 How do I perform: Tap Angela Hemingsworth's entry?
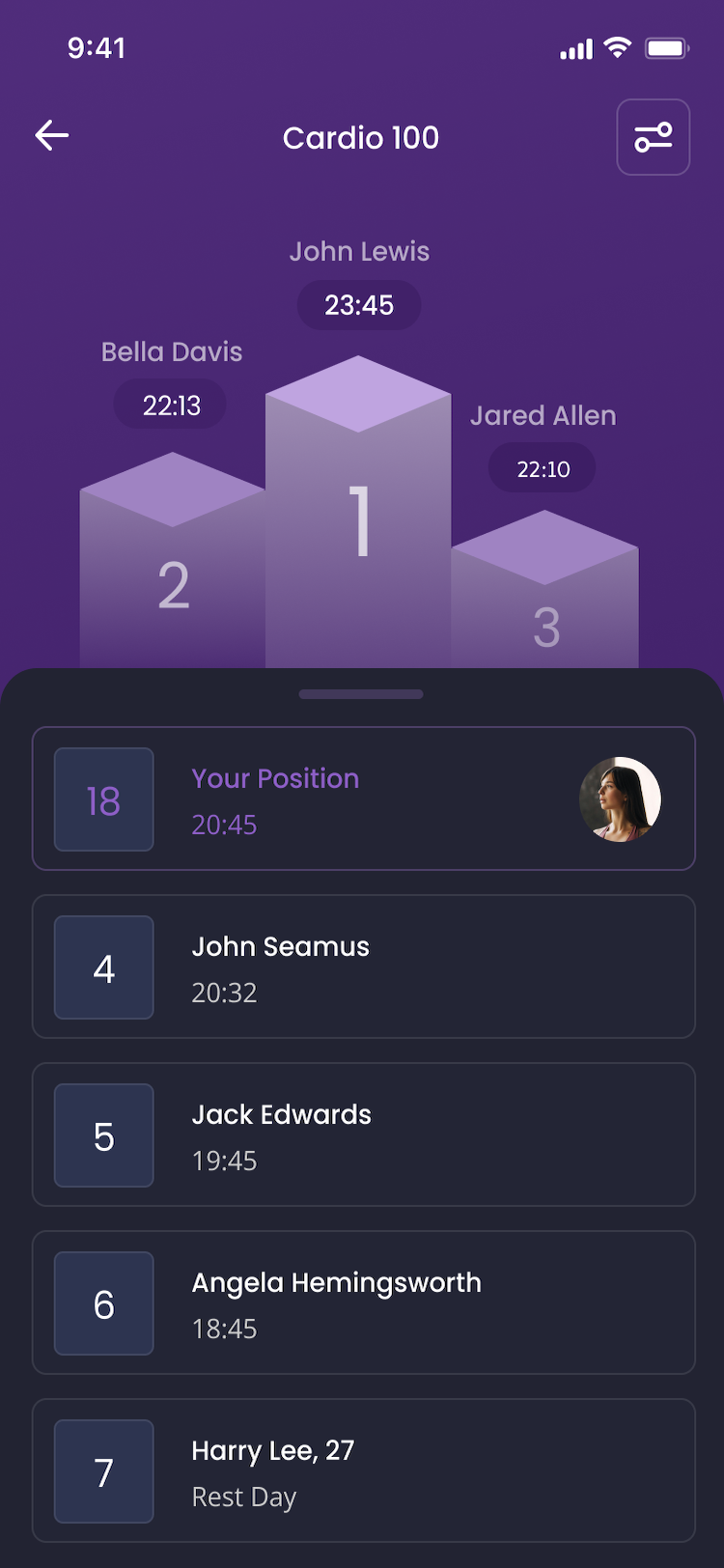[362, 1302]
